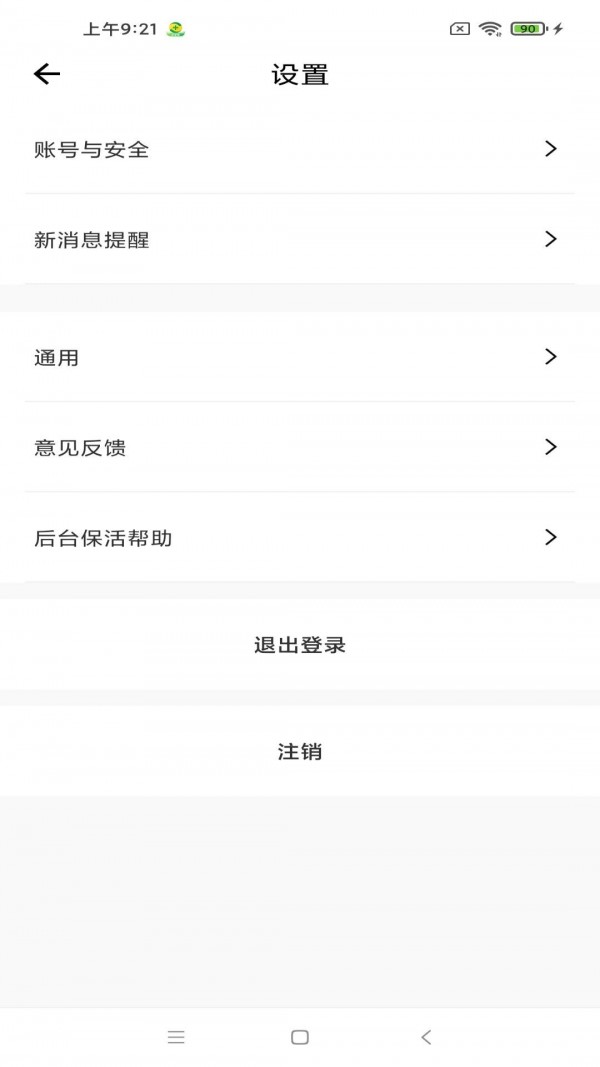Tap 注销 to delete the account
The image size is (600, 1067).
pos(300,752)
